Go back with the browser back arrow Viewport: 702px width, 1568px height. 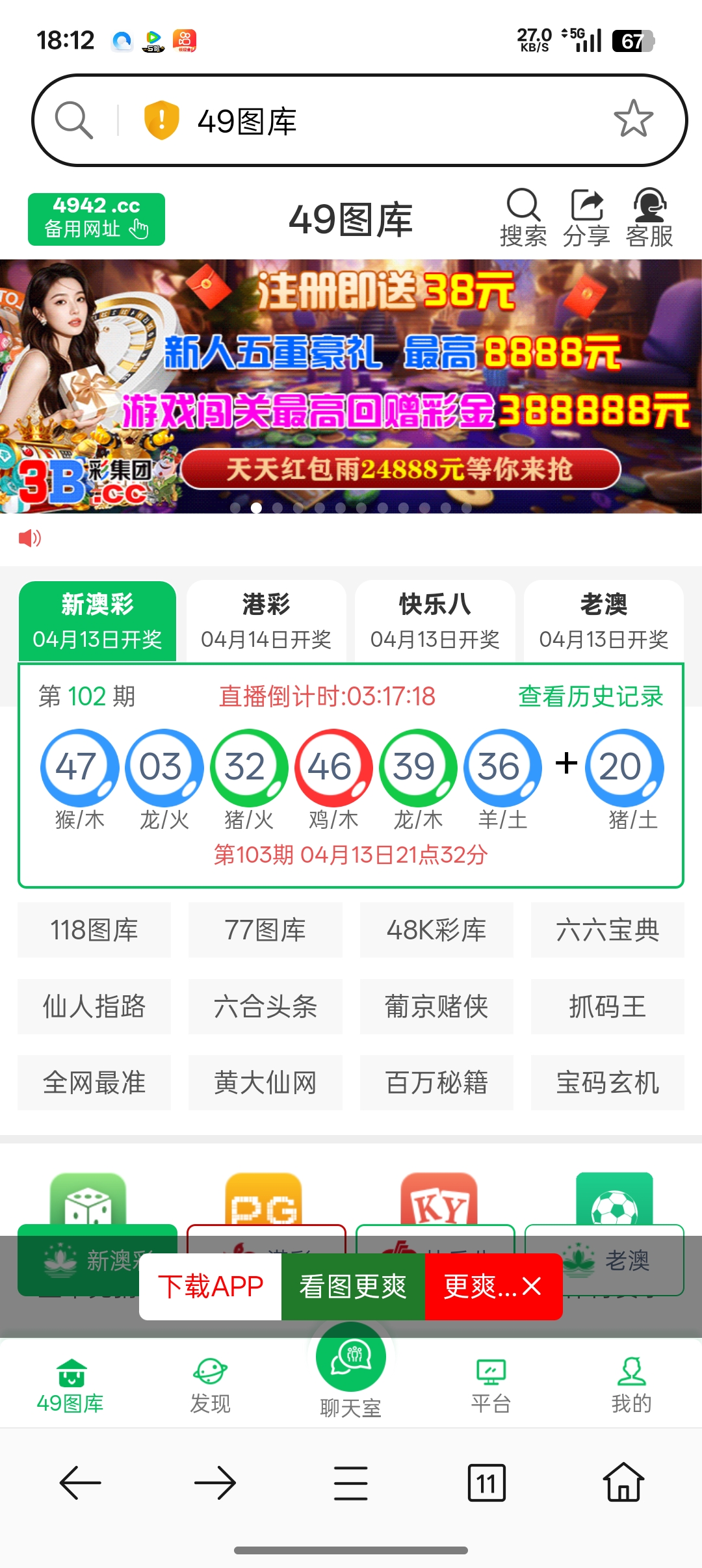tap(80, 1483)
